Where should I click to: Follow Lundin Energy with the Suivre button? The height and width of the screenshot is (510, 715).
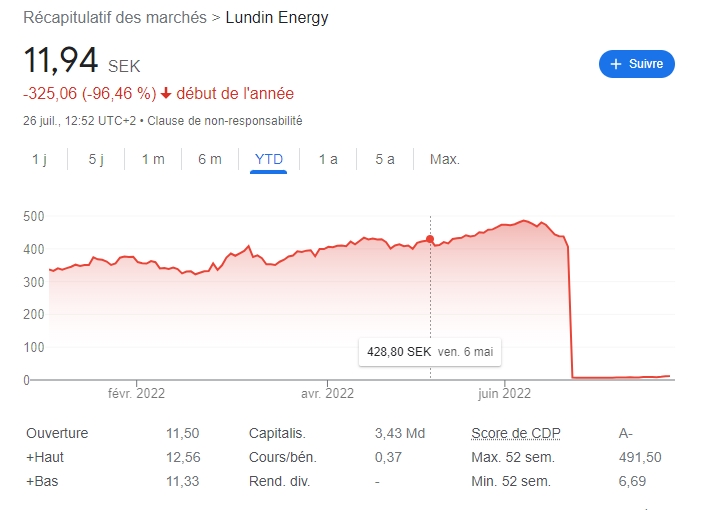637,63
